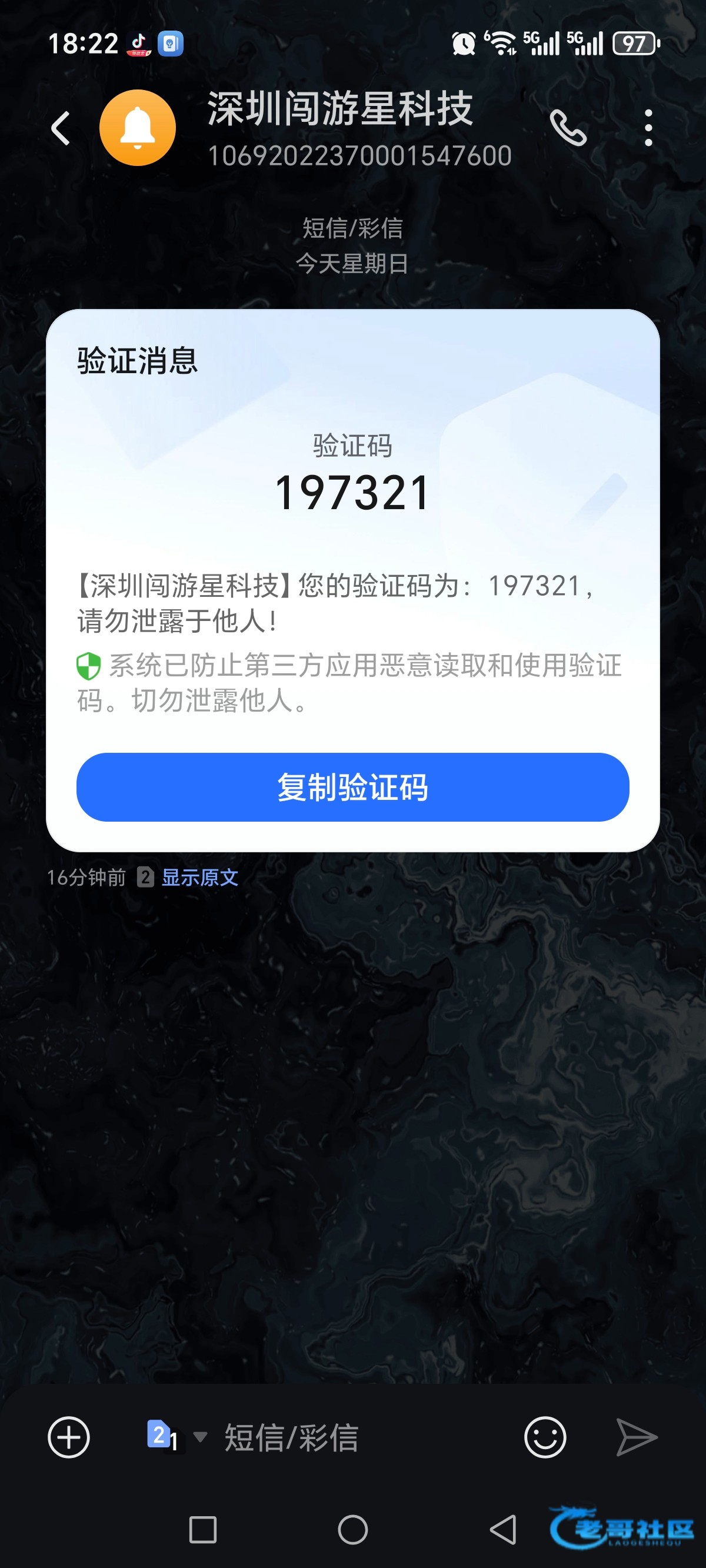This screenshot has height=1568, width=706.
Task: Go back to the message list
Action: coord(60,128)
